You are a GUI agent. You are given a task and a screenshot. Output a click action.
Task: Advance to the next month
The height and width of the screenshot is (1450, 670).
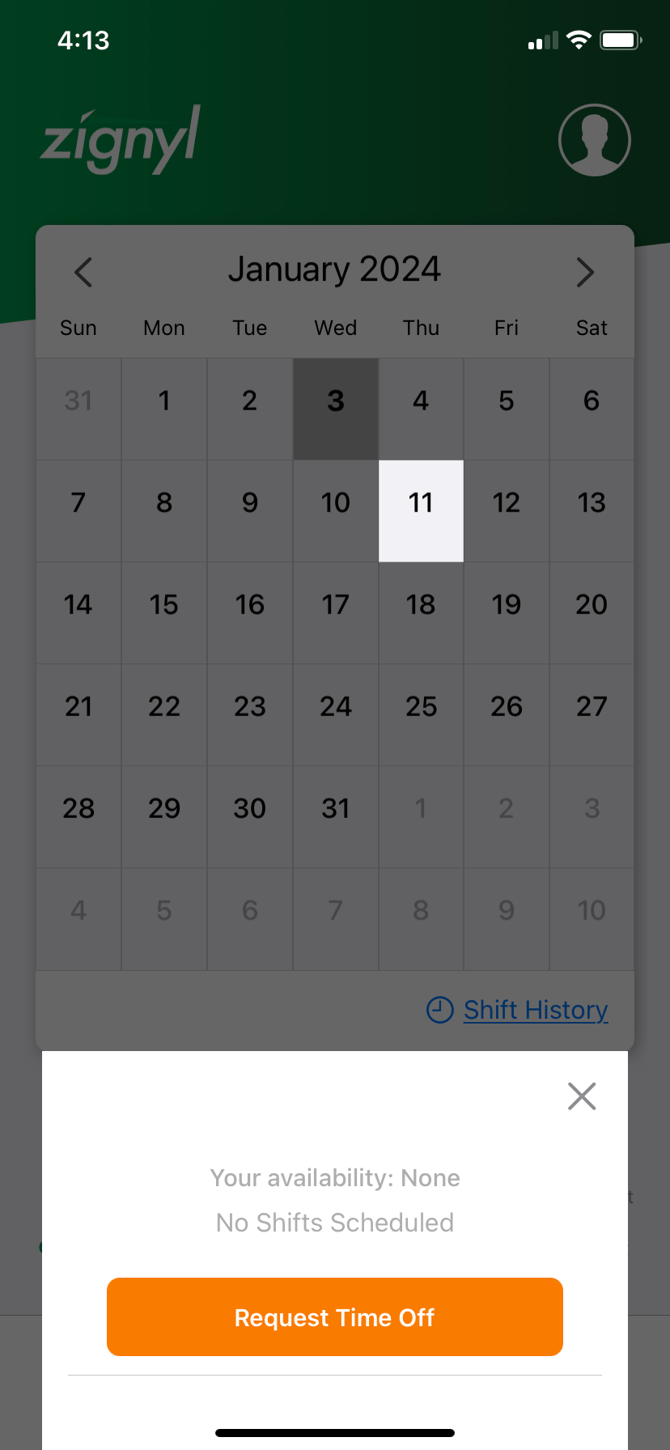pyautogui.click(x=585, y=272)
